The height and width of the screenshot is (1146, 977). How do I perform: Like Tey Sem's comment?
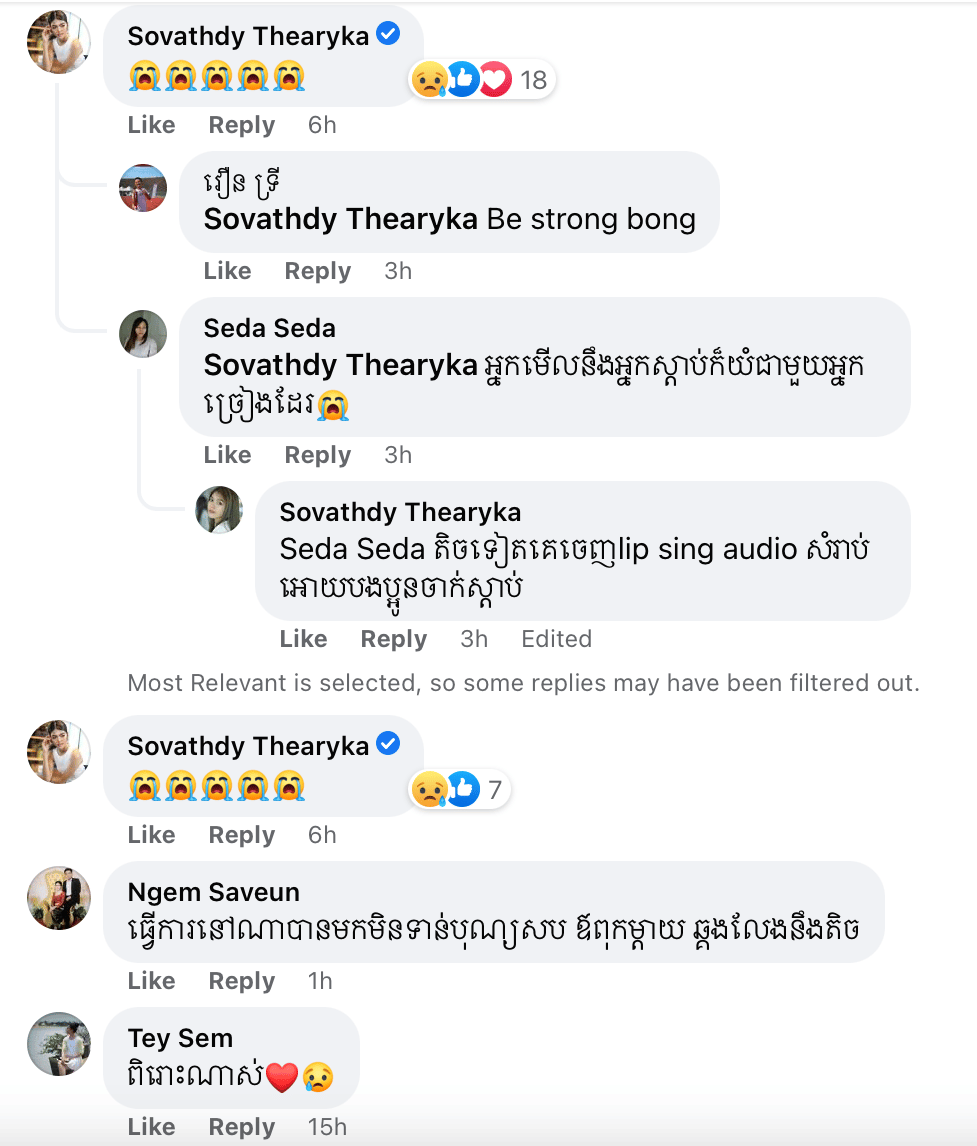click(151, 1127)
